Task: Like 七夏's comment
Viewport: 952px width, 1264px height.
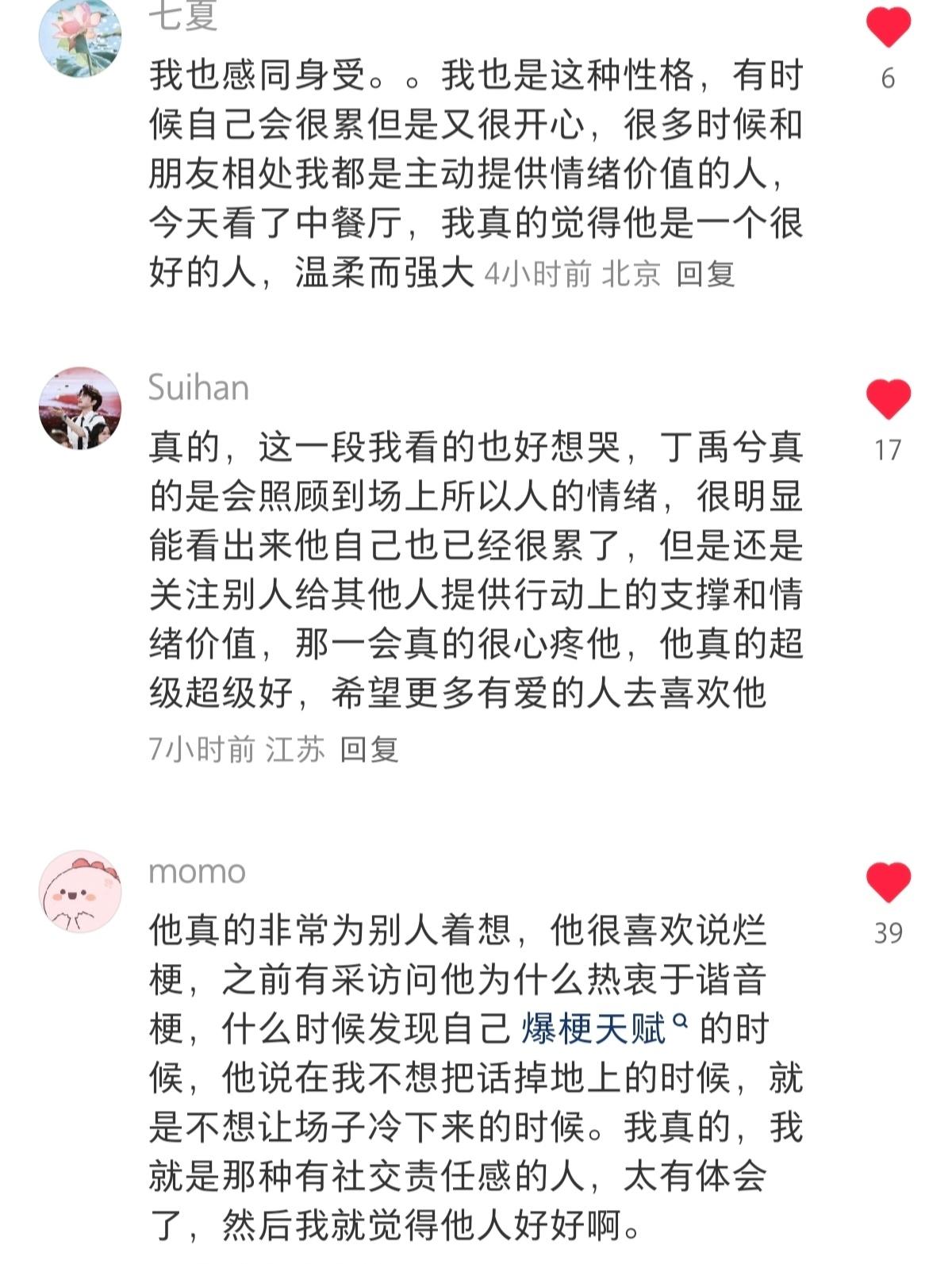Action: tap(888, 28)
